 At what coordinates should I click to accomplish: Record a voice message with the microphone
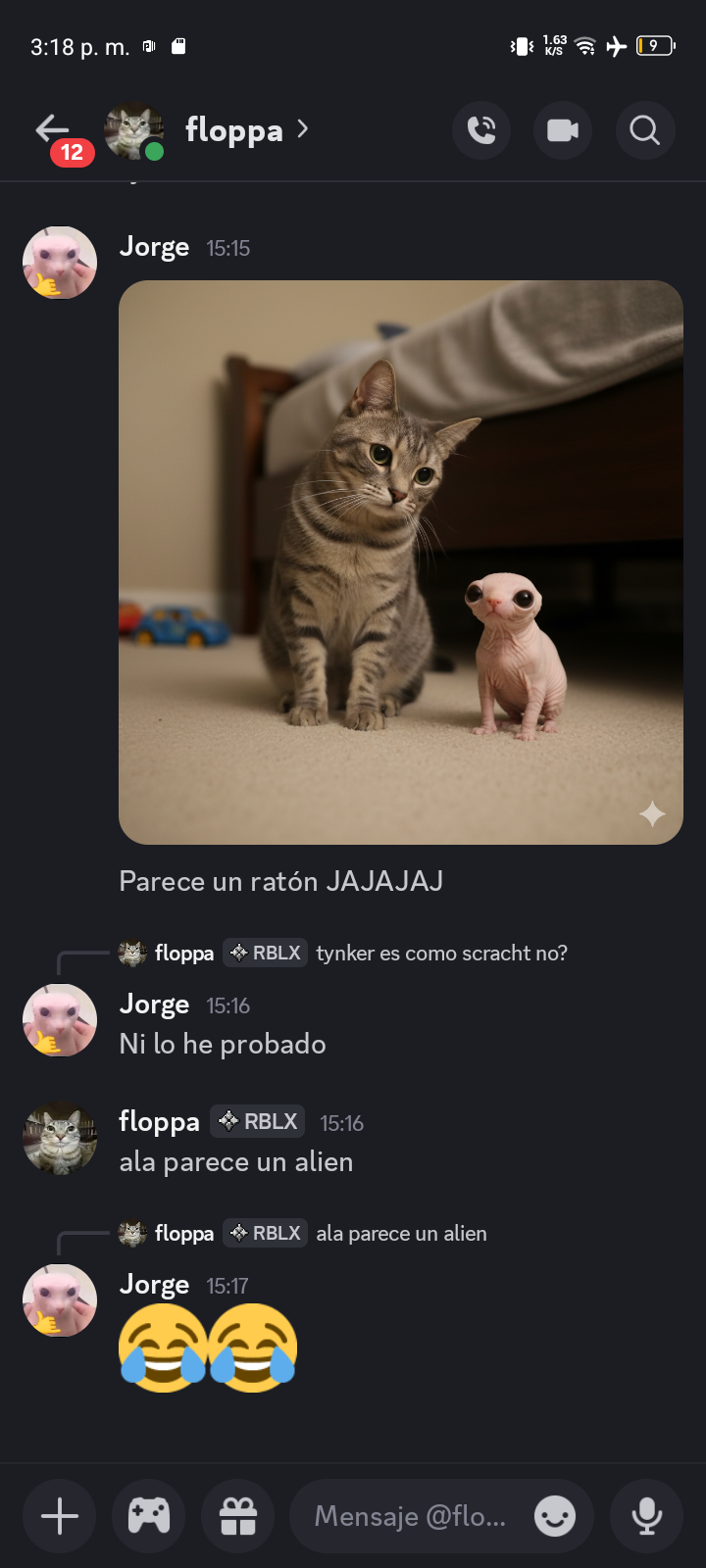646,1516
